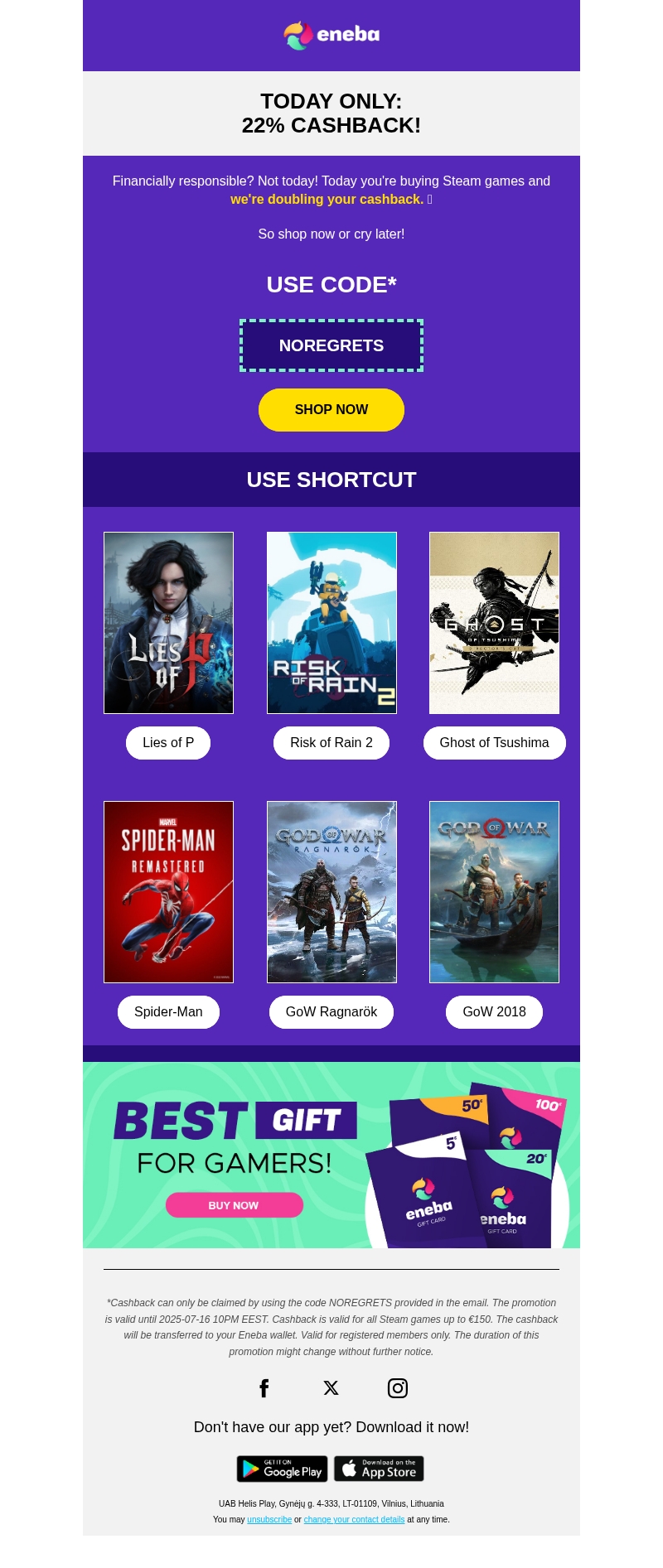Download from the App Store badge

379,1469
